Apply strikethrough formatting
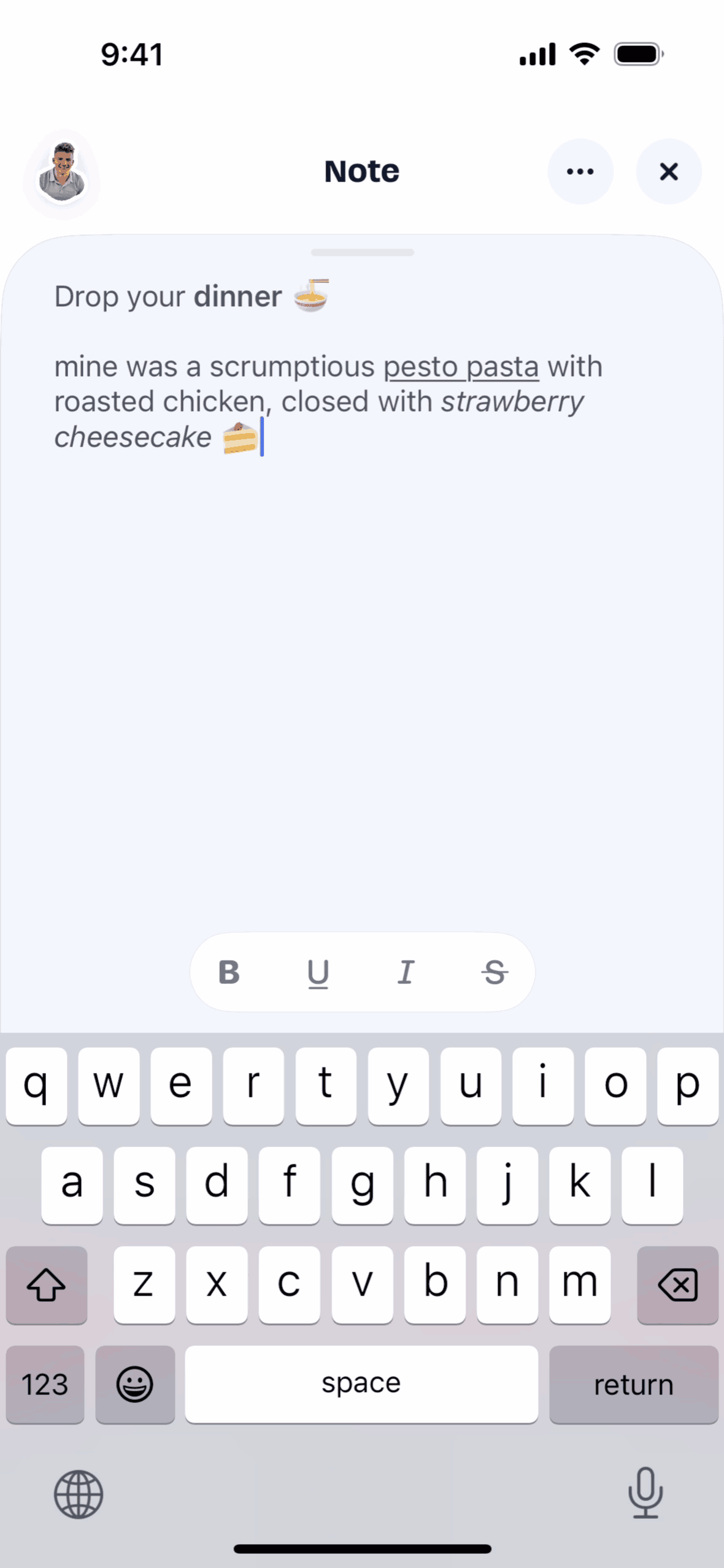The height and width of the screenshot is (1568, 724). [495, 972]
